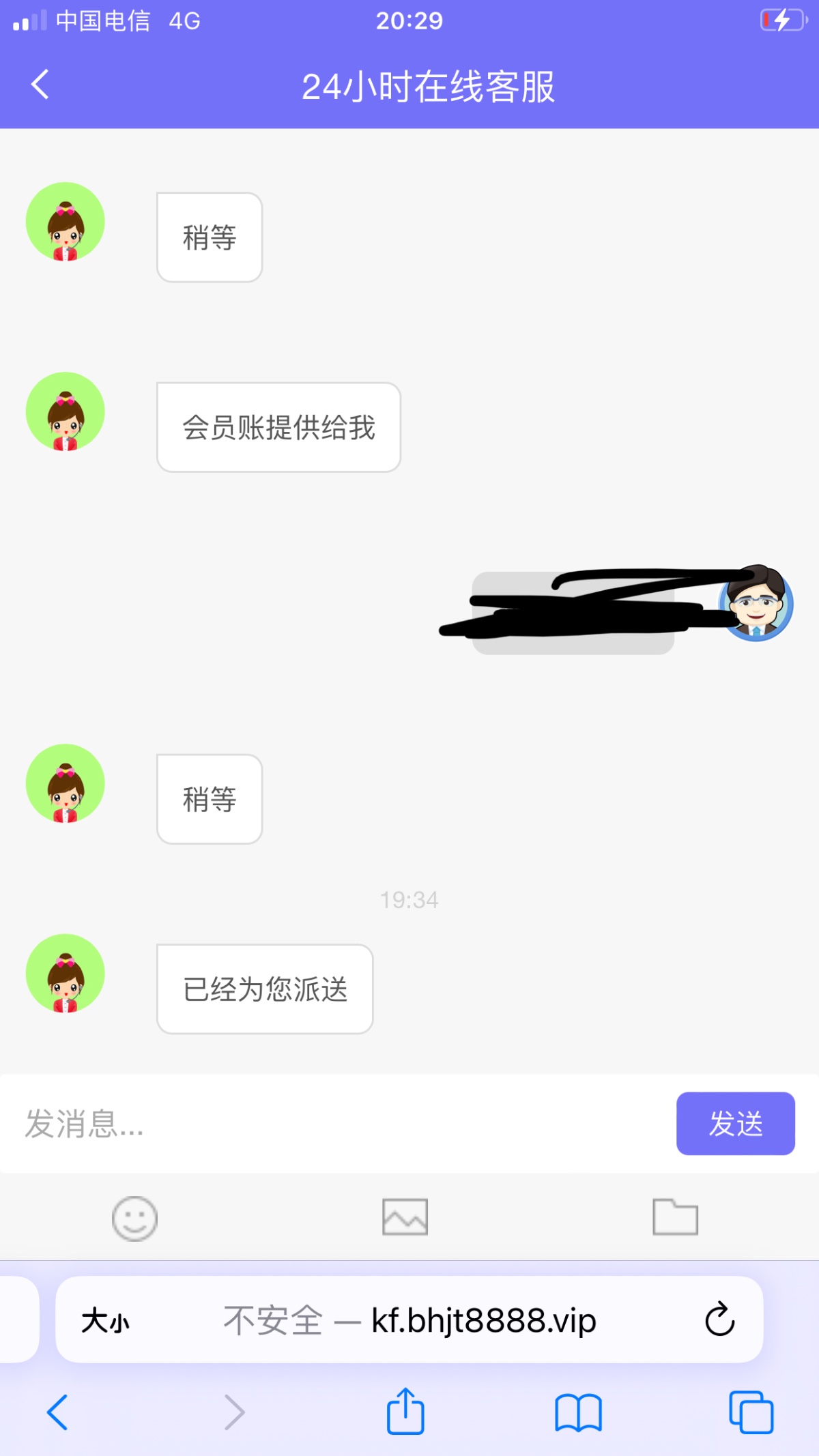The height and width of the screenshot is (1456, 819).
Task: Open the 大小 page settings menu
Action: click(x=105, y=1320)
